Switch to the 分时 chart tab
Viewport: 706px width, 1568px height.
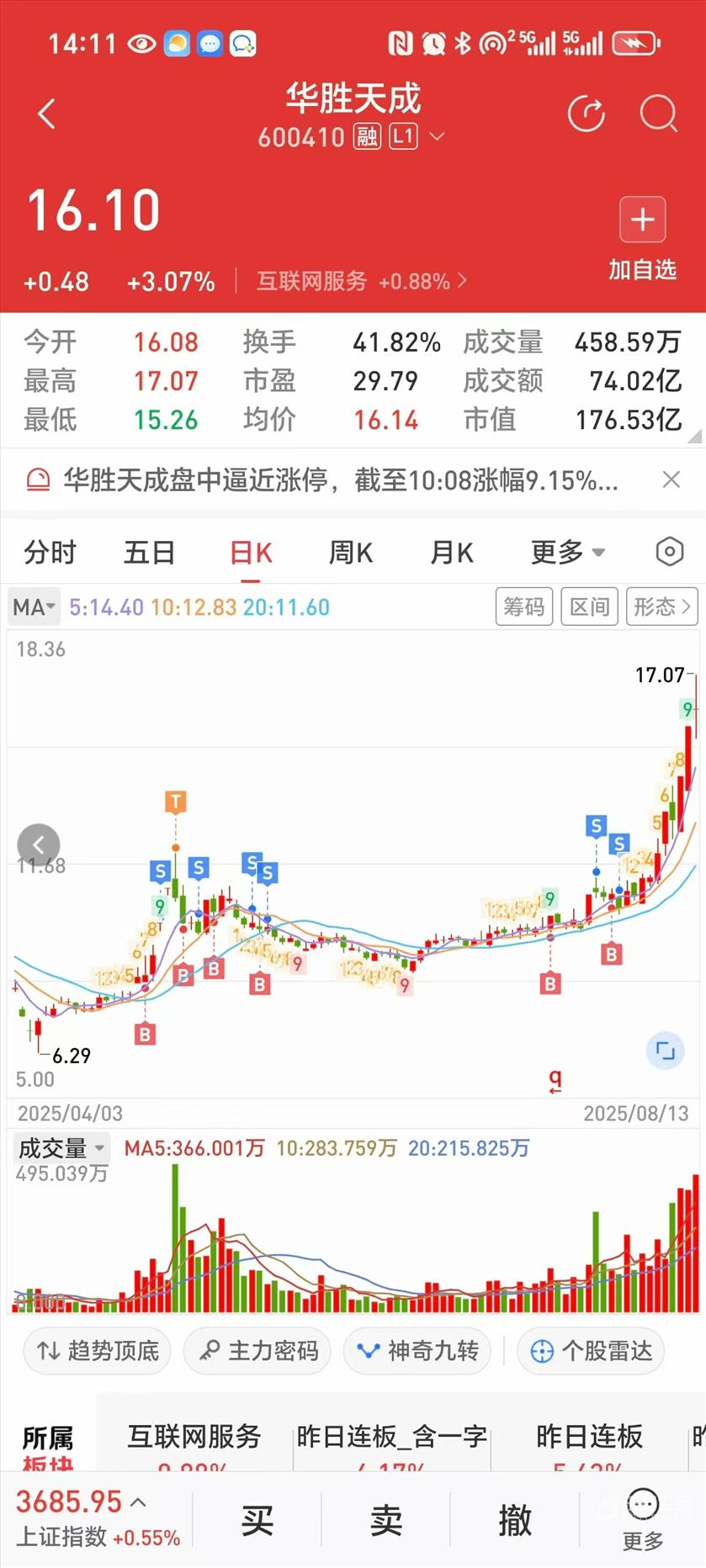coord(50,553)
